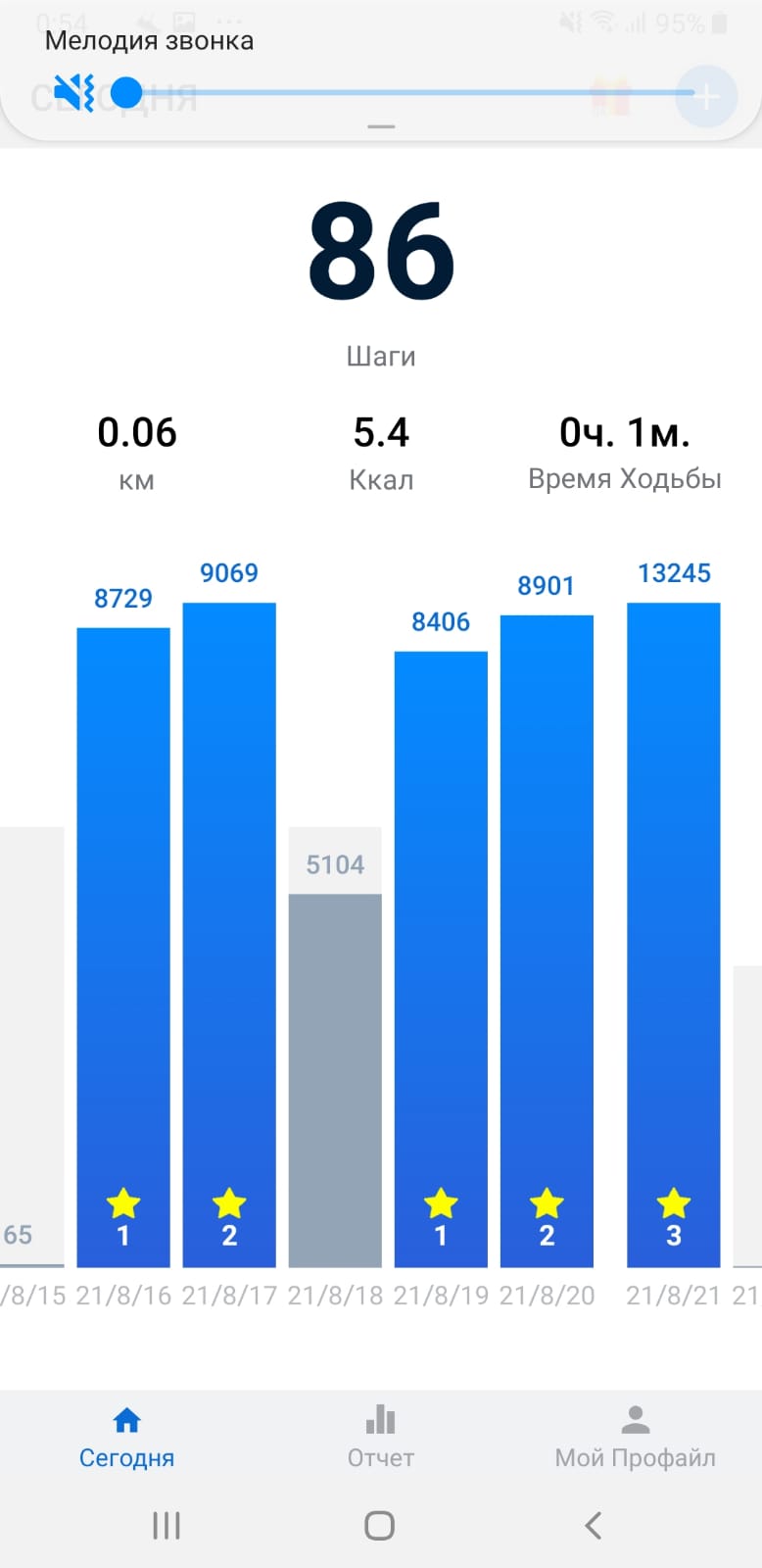762x1568 pixels.
Task: Select the 21/8/21 bar with 13245 steps
Action: 674,935
